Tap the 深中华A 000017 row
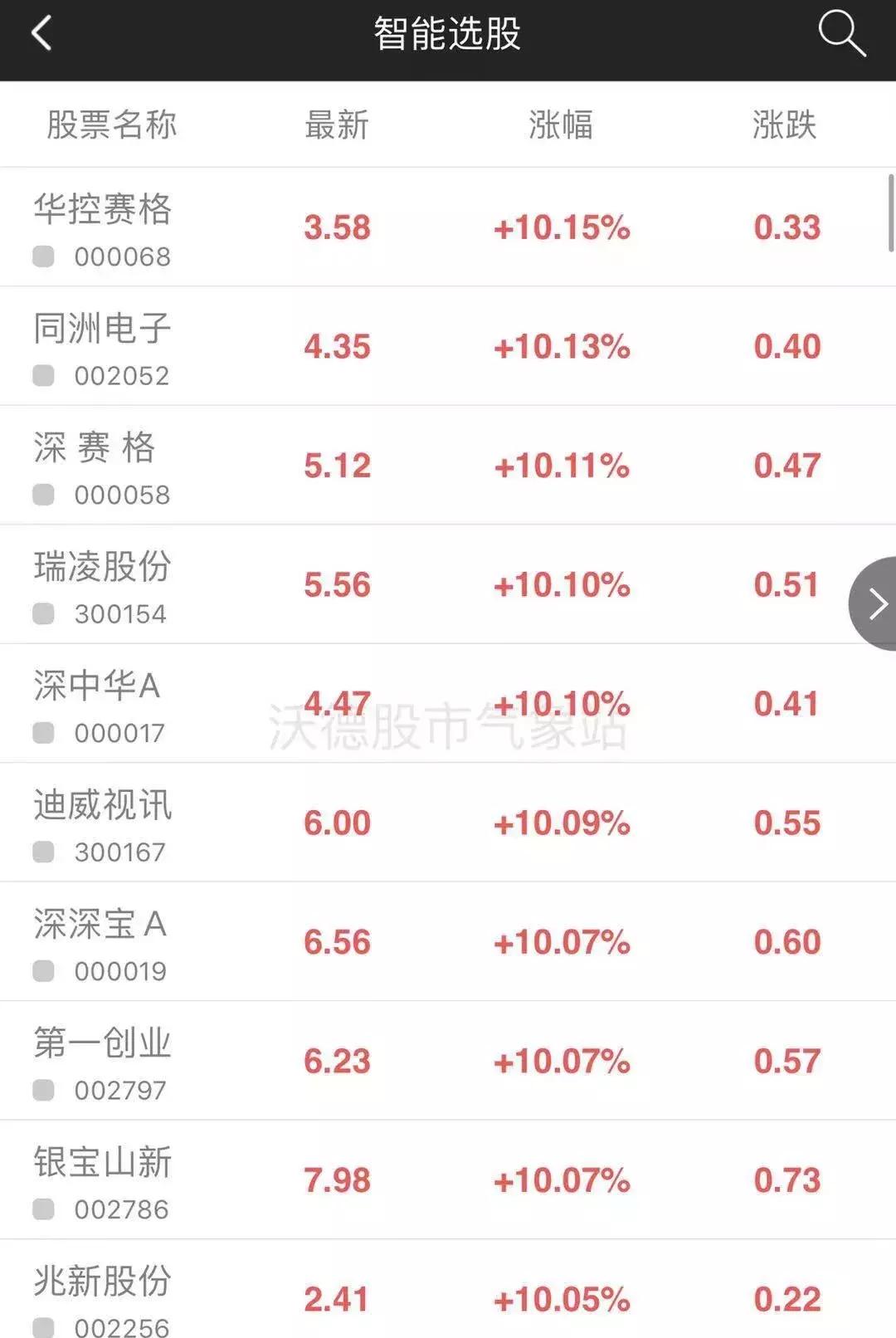This screenshot has width=896, height=1338. [103, 704]
